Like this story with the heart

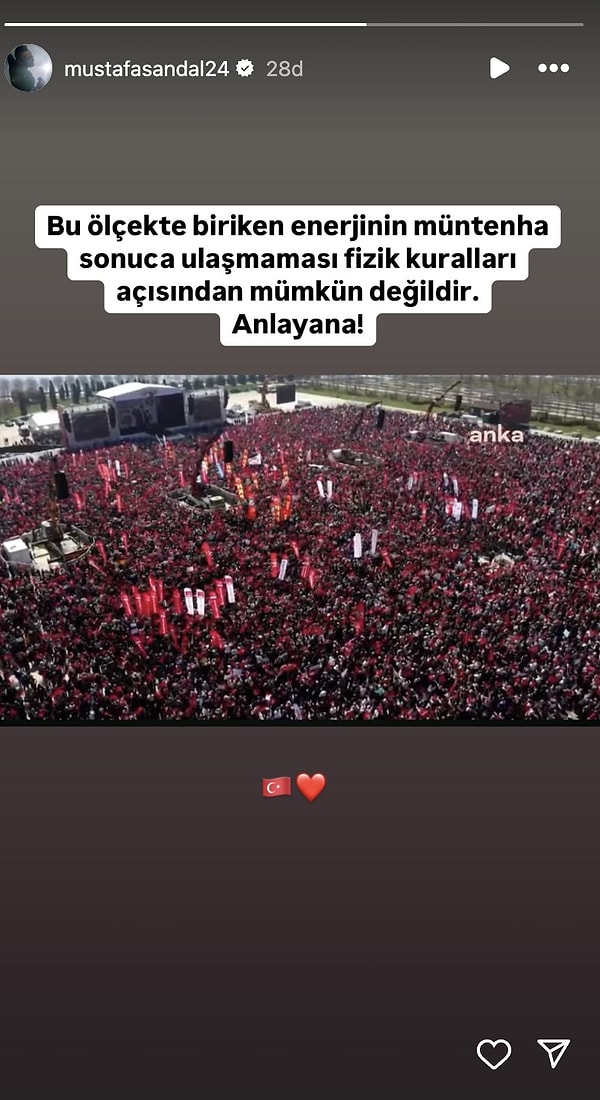(493, 1053)
